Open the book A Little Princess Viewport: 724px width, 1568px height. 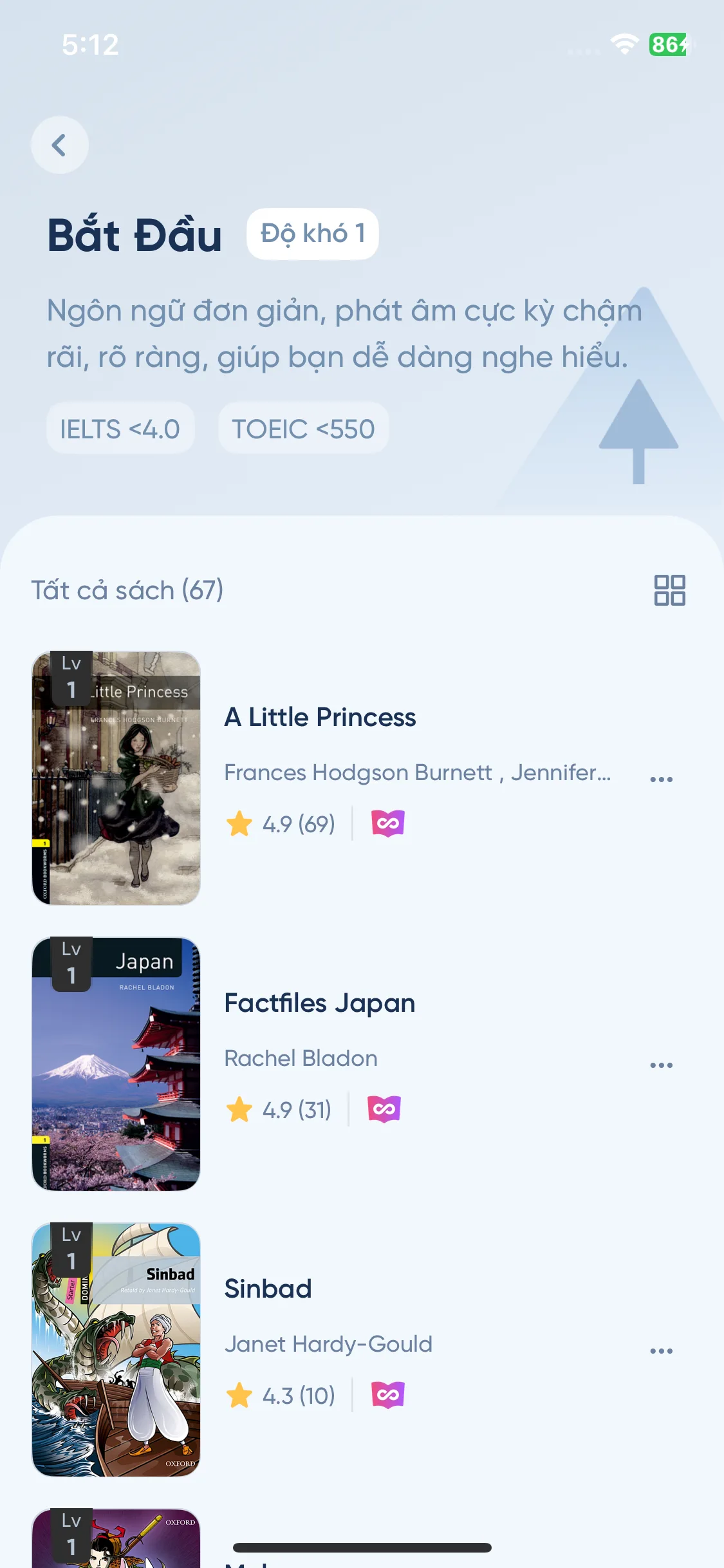(x=320, y=718)
